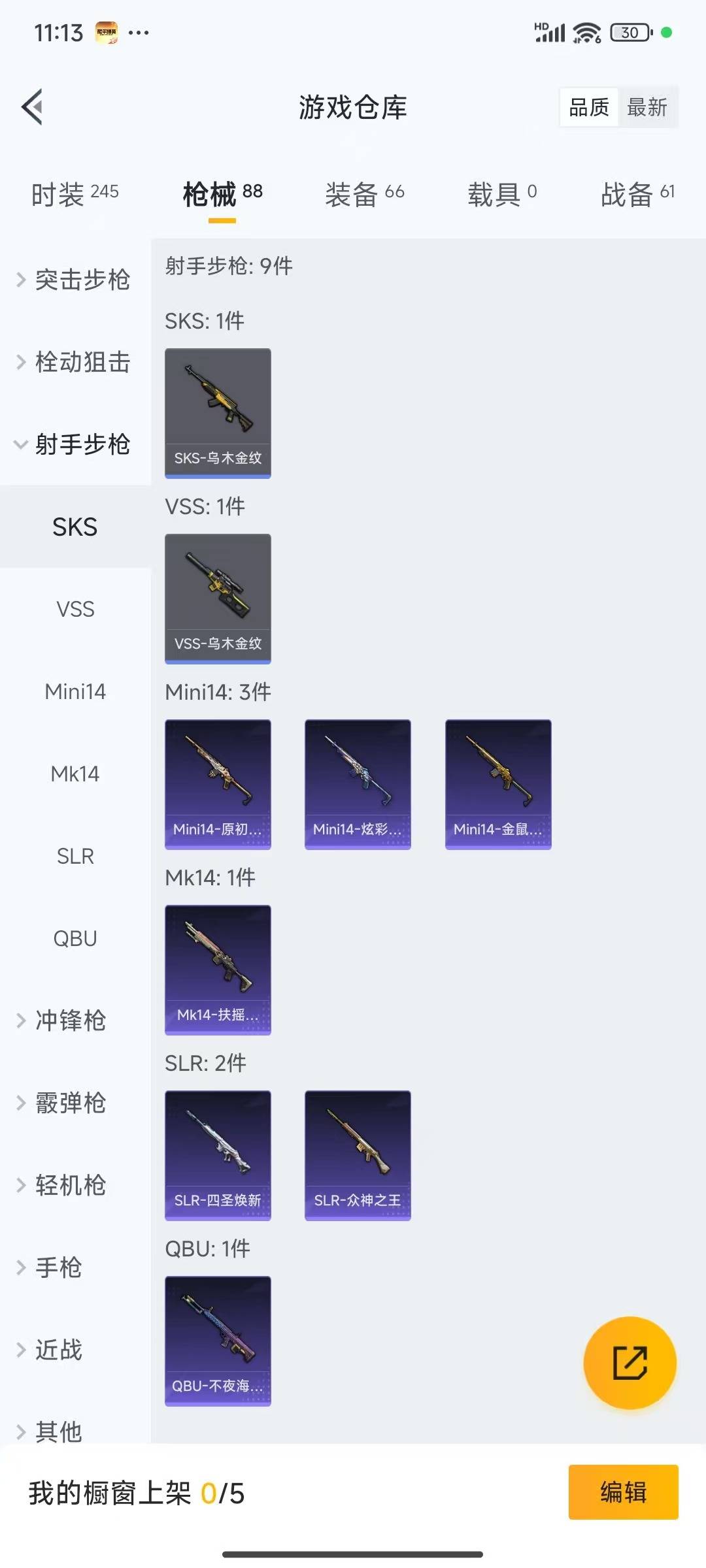Select VSS in the side list
706x1568 pixels.
pyautogui.click(x=75, y=609)
